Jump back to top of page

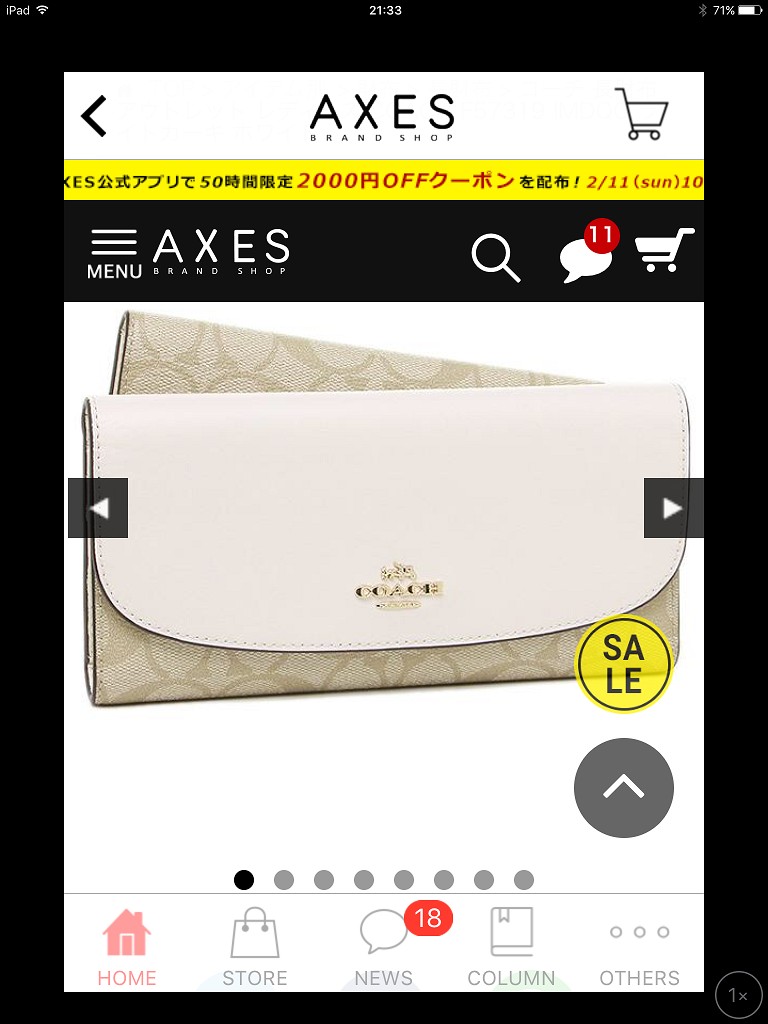(624, 788)
